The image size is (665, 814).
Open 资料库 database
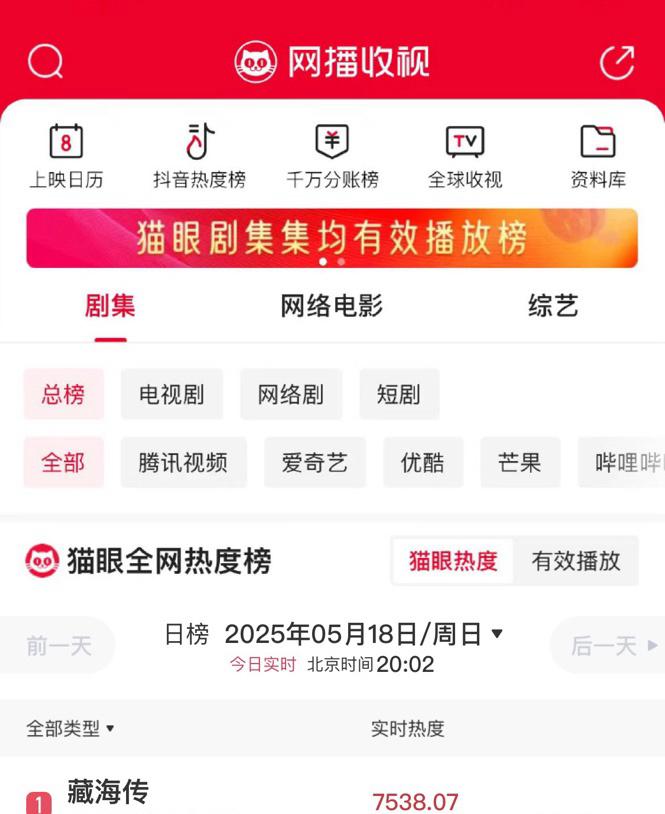[598, 157]
